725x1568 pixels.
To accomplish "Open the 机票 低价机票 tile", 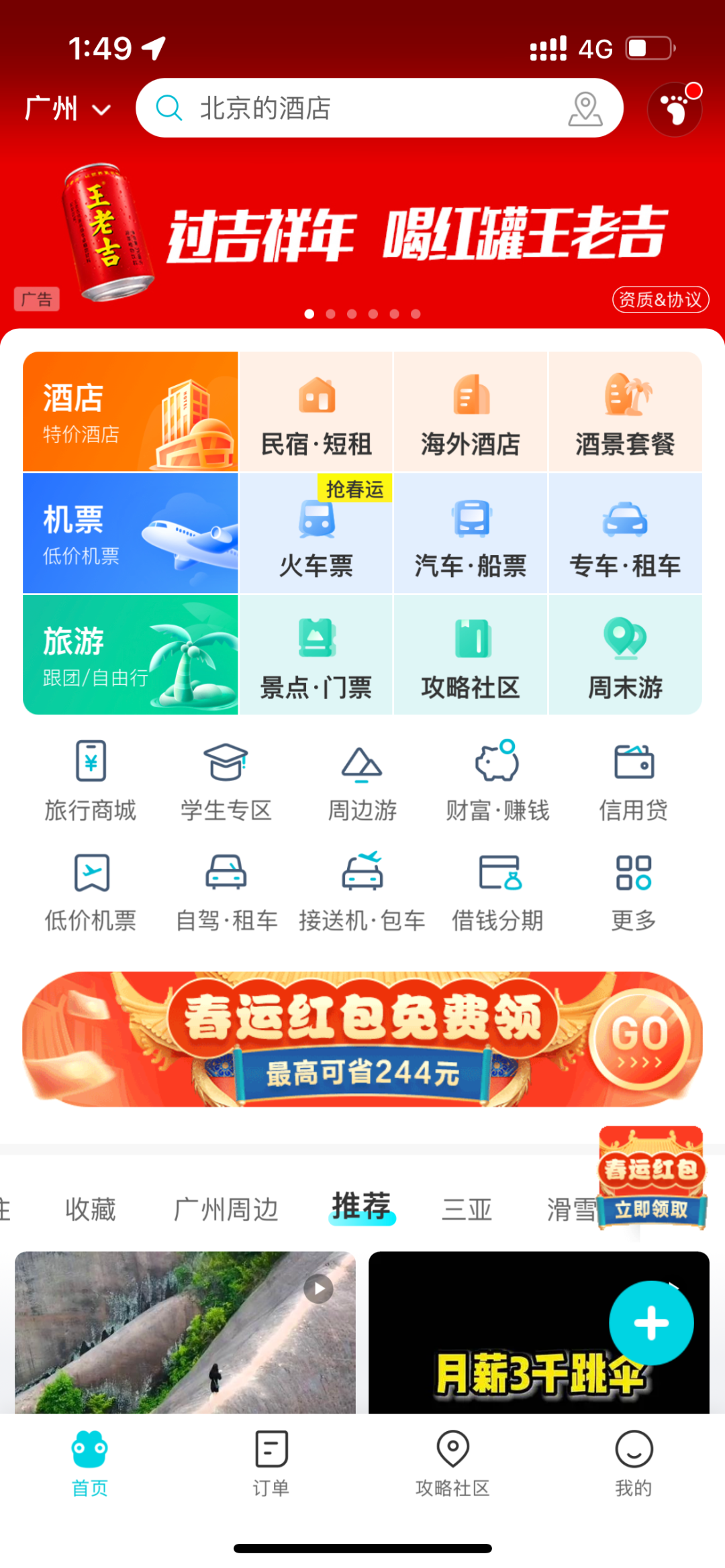I will point(130,533).
